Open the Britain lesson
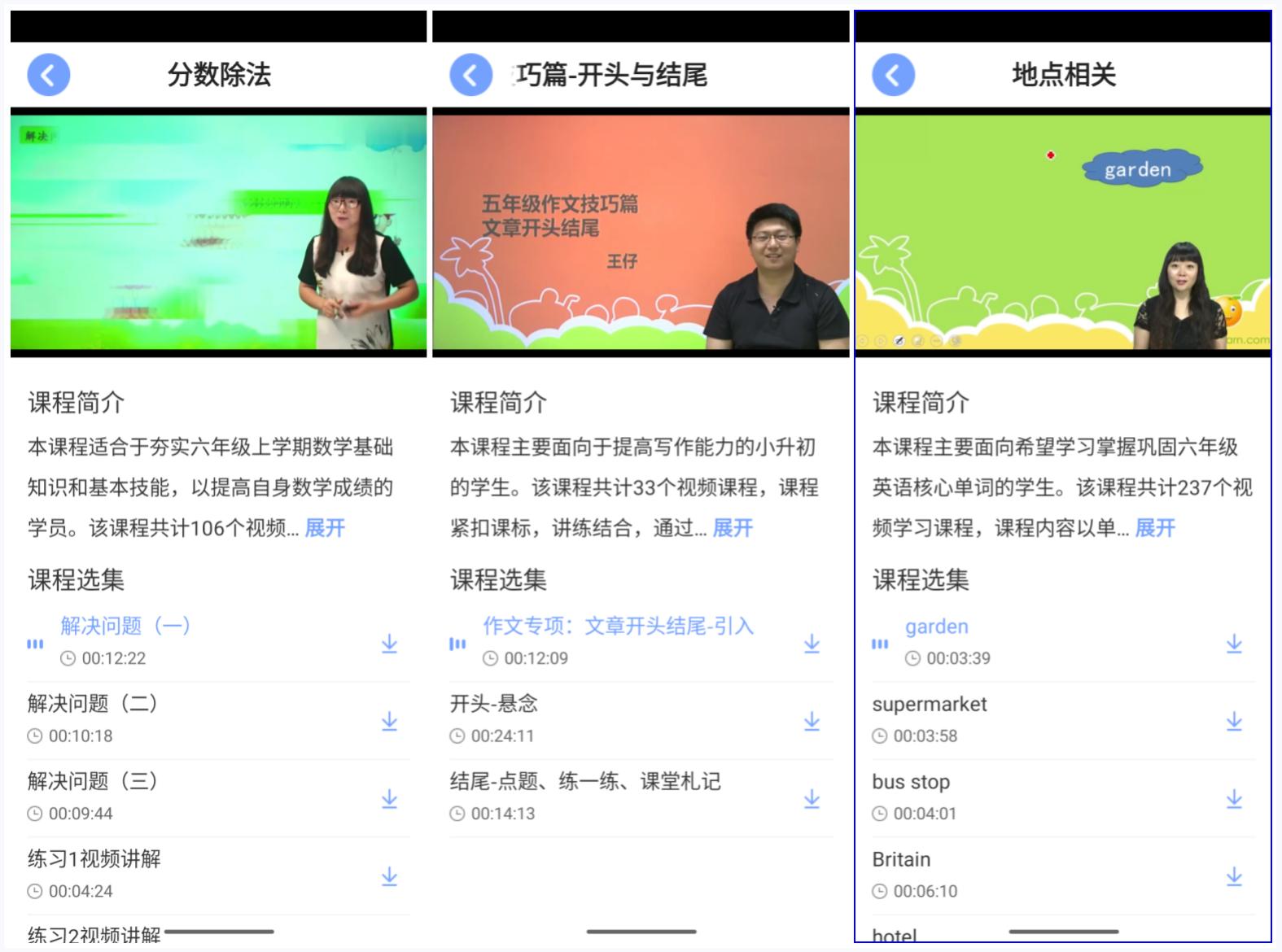The width and height of the screenshot is (1282, 952). pos(901,860)
